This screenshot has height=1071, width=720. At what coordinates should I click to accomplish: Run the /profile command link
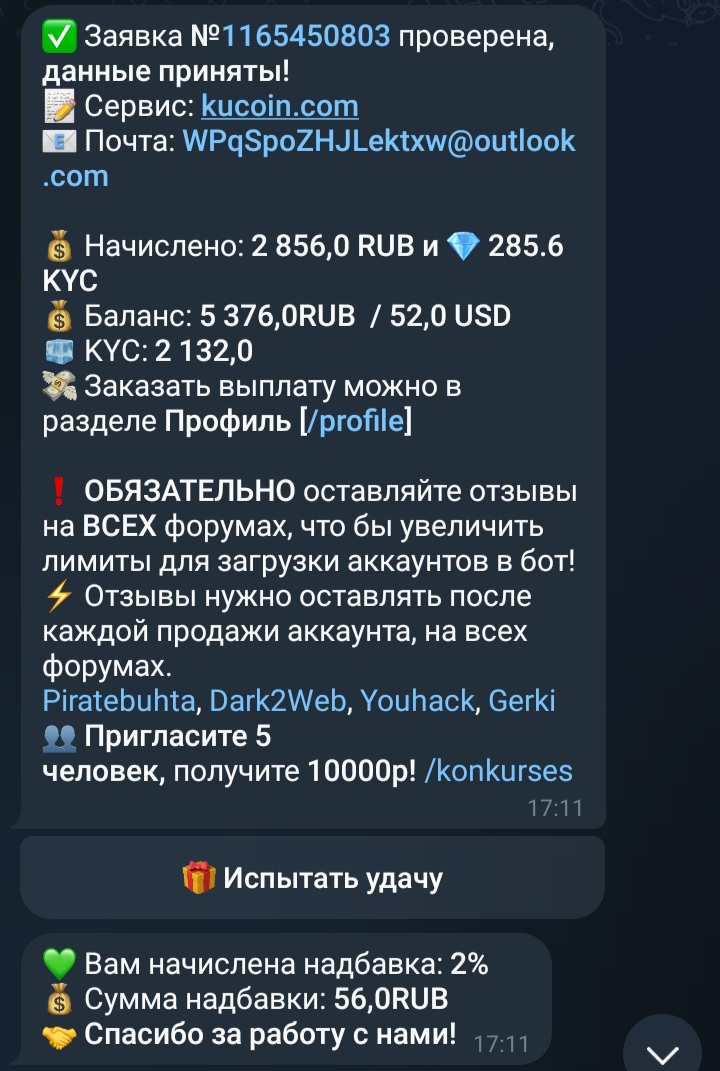coord(358,421)
